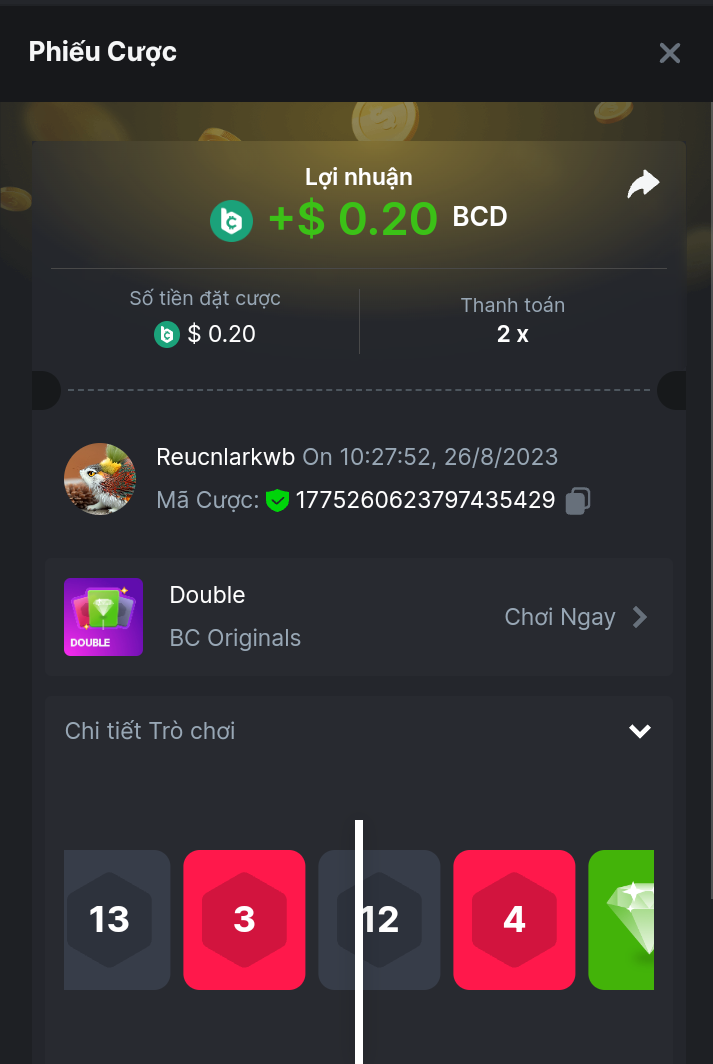
Task: Open Reucnlarkwb's profile avatar
Action: [100, 479]
